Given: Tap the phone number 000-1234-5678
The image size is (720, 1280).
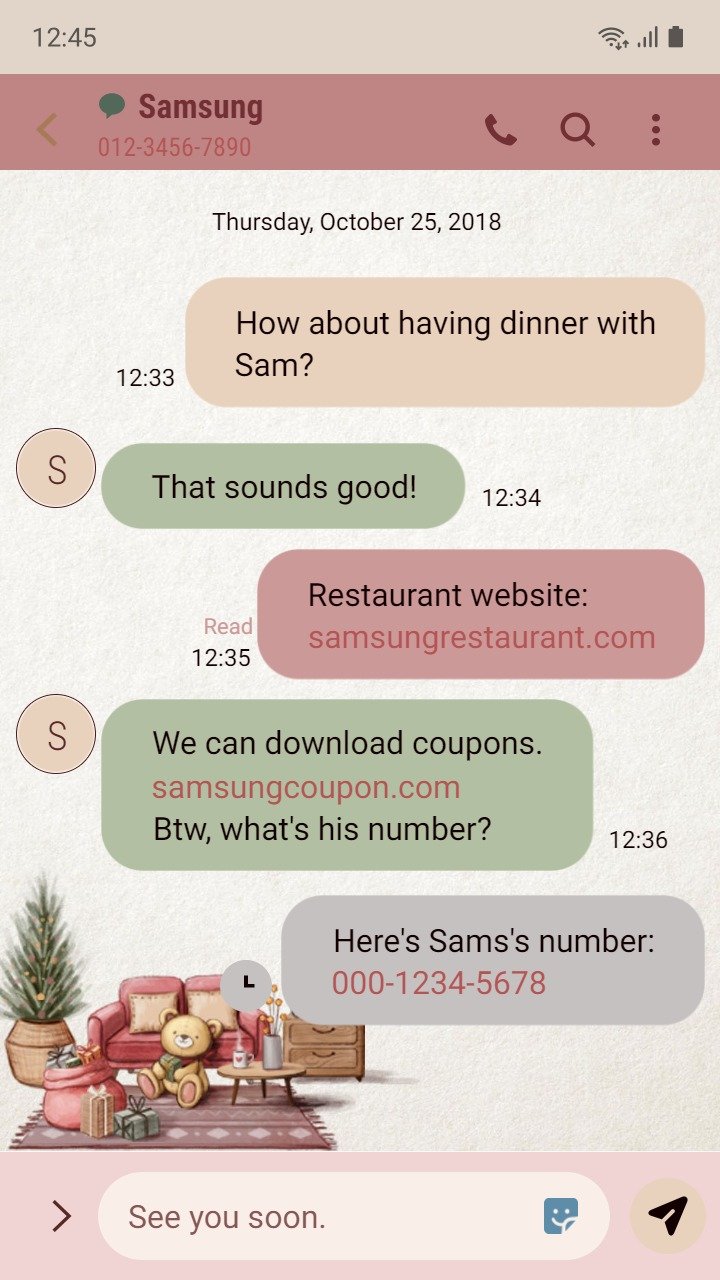Looking at the screenshot, I should pyautogui.click(x=439, y=983).
